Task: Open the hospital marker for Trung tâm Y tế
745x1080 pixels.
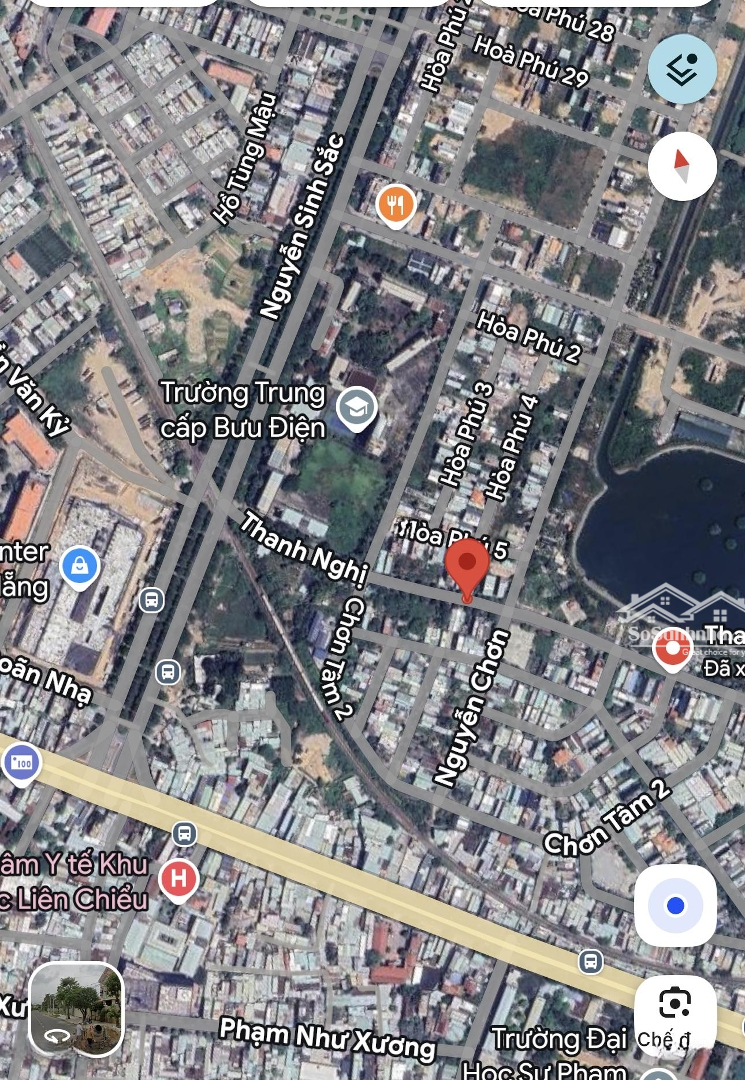Action: (178, 880)
